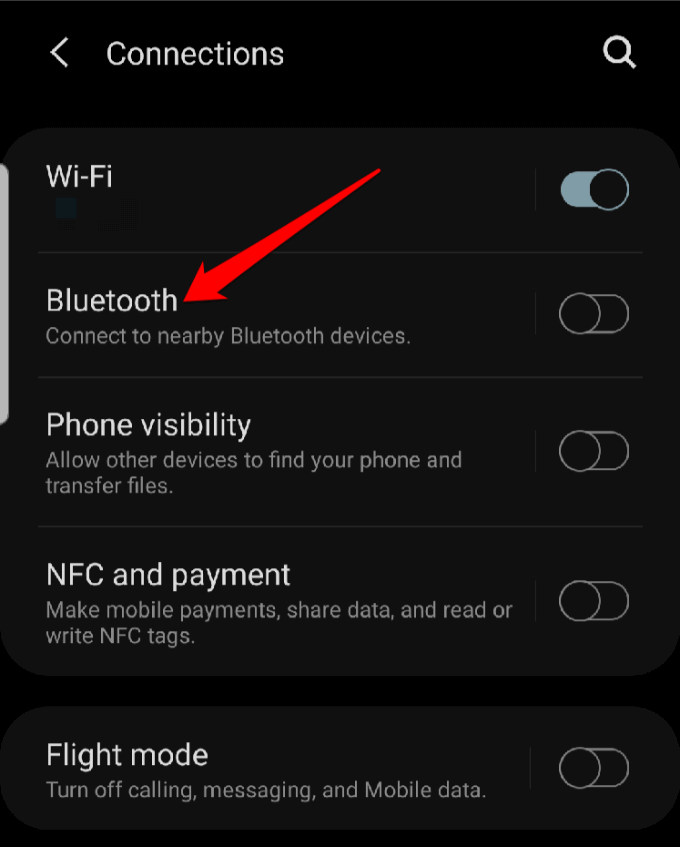The width and height of the screenshot is (680, 847).
Task: Enable the Bluetooth switch
Action: pos(594,315)
